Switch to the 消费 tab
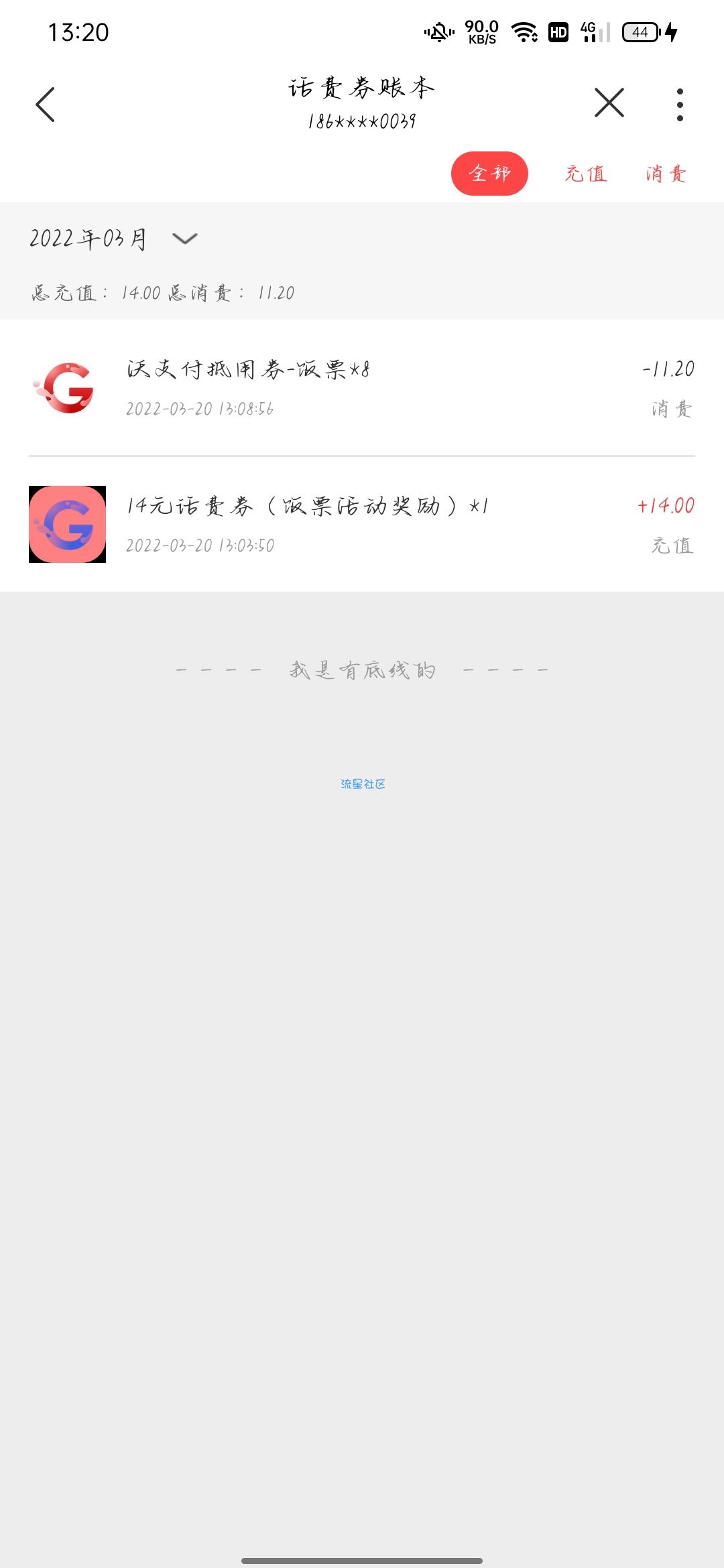The width and height of the screenshot is (724, 1568). click(666, 174)
